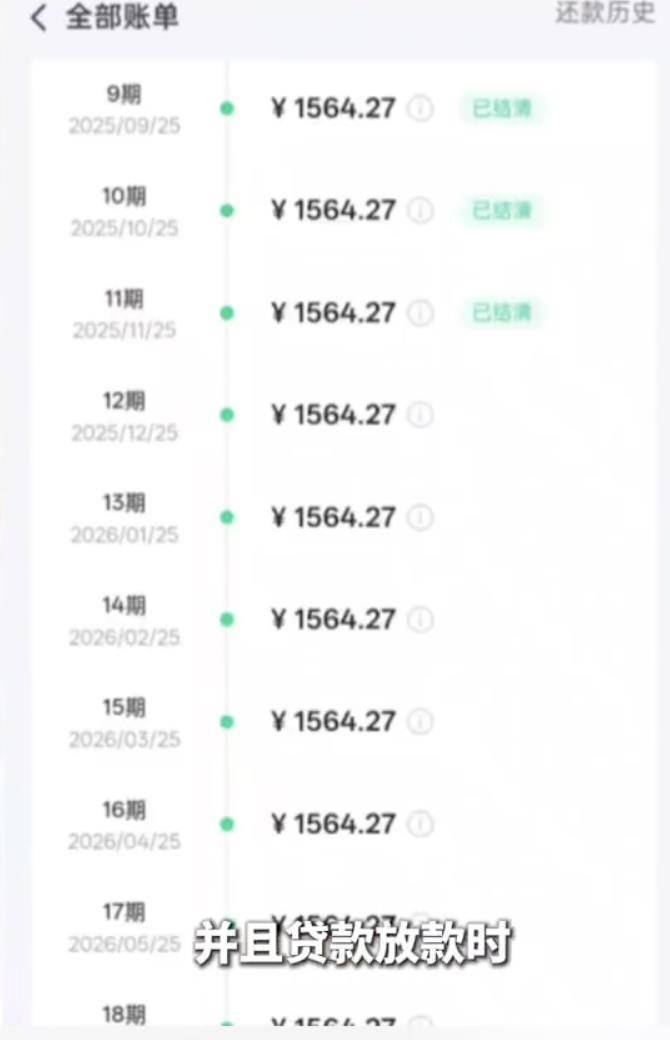Show info for 12期 bill 2025/12/25
The width and height of the screenshot is (670, 1040).
(421, 415)
